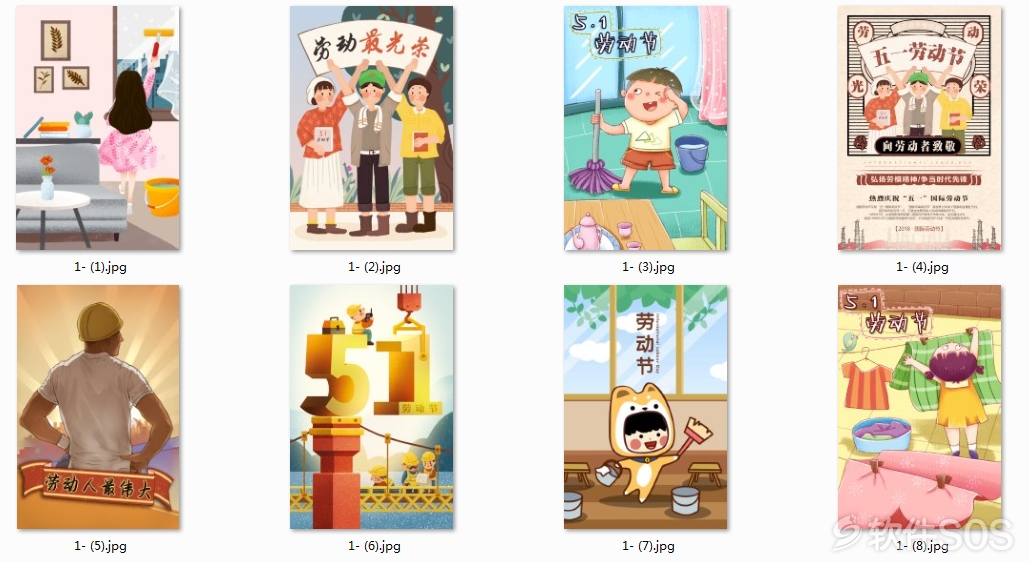This screenshot has height=562, width=1029.
Task: Select the 1- (3).jpg thumbnail
Action: click(645, 128)
